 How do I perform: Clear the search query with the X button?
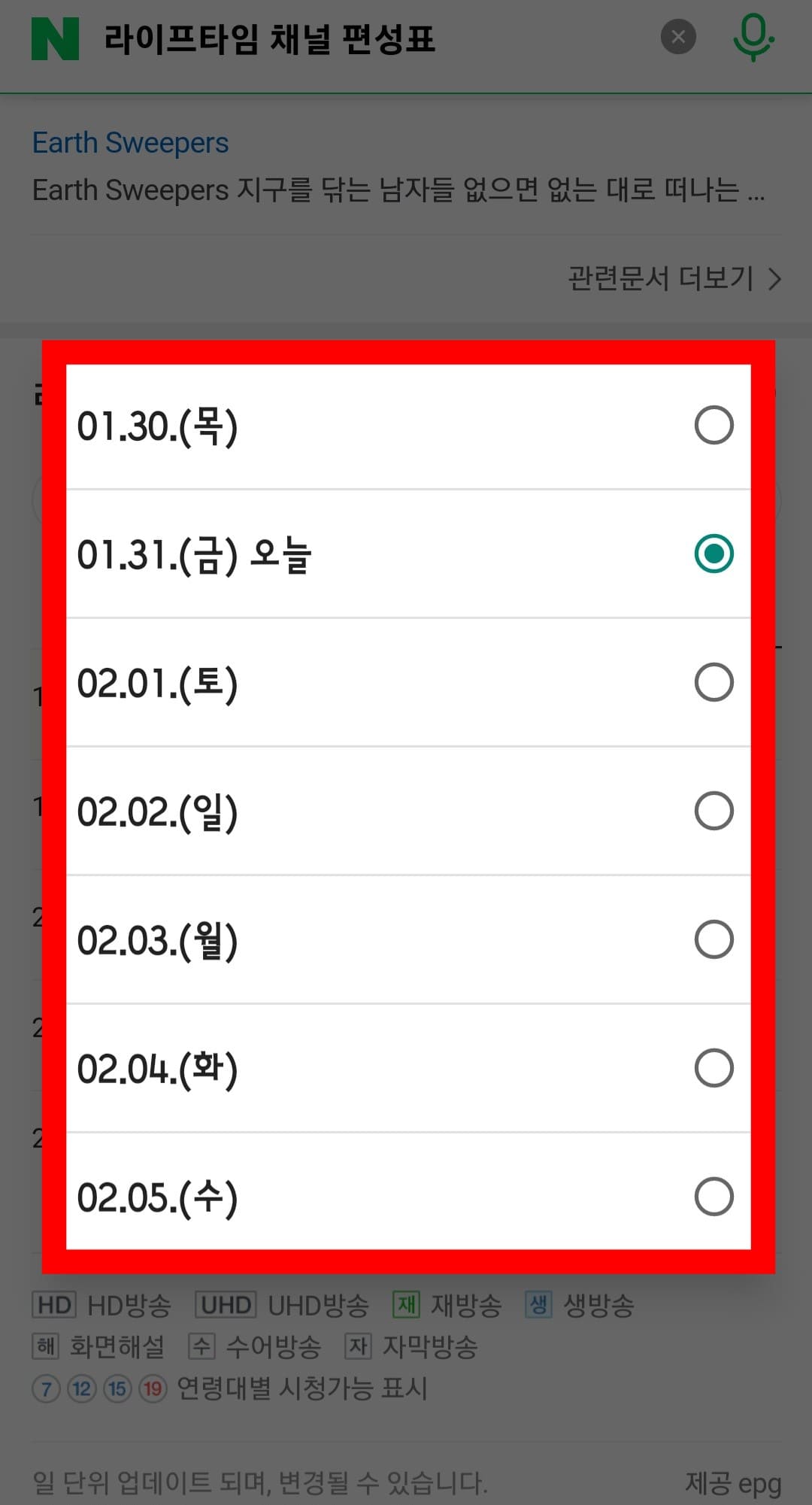coord(677,37)
